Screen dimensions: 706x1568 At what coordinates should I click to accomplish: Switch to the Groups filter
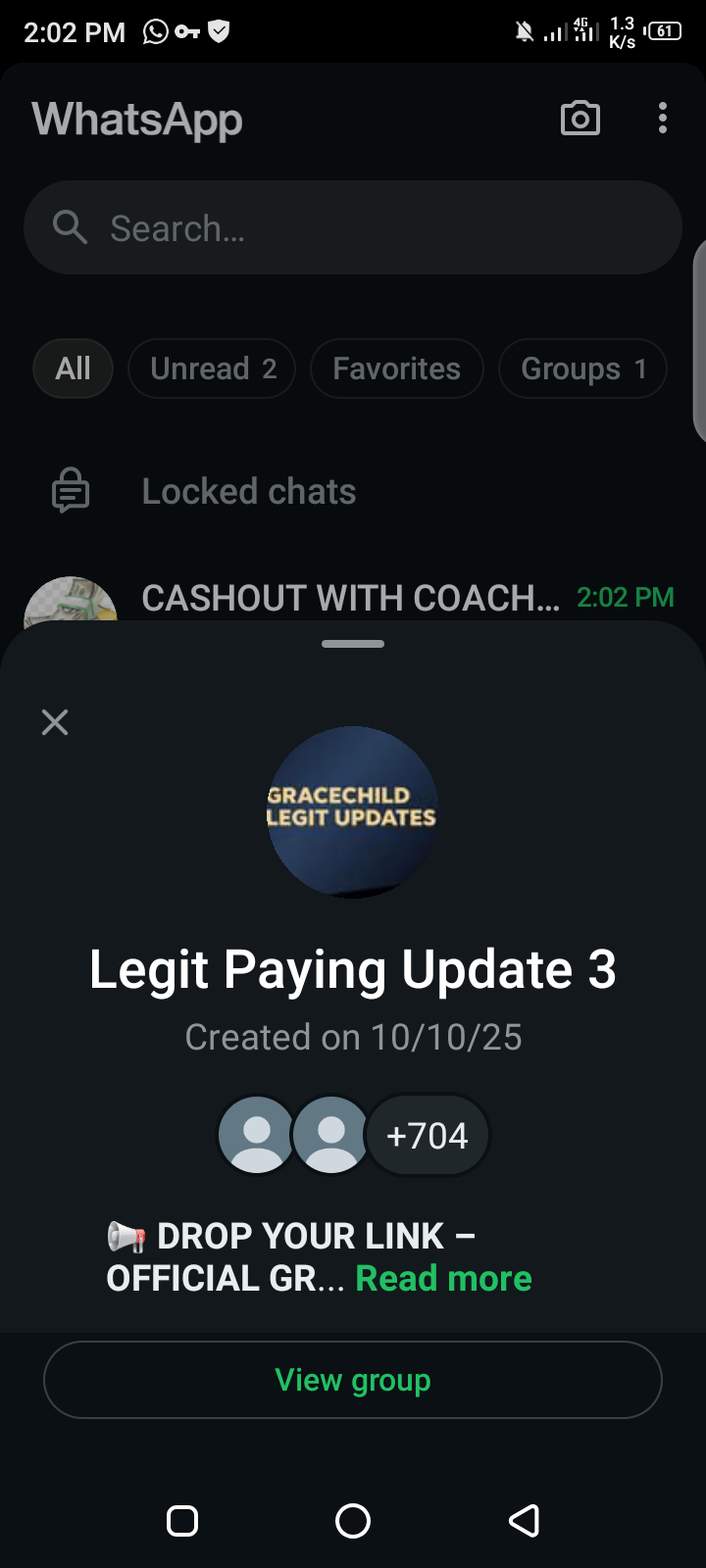coord(582,368)
